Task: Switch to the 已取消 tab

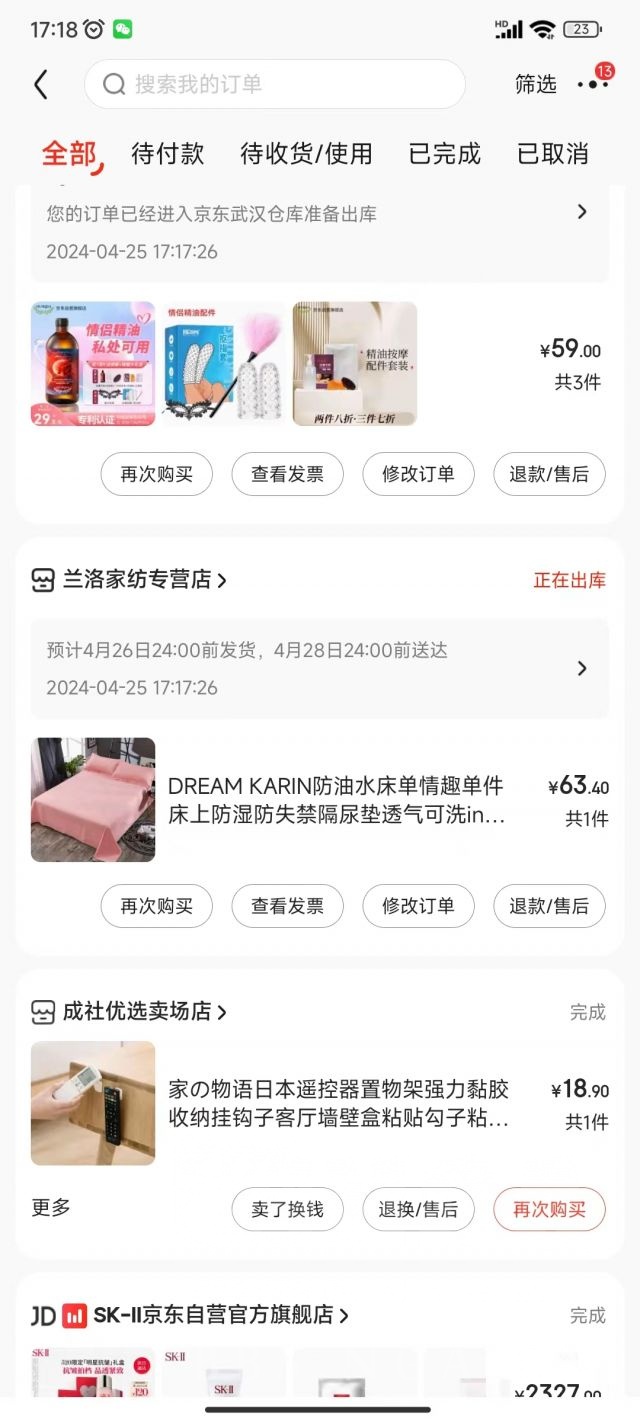Action: coord(552,154)
